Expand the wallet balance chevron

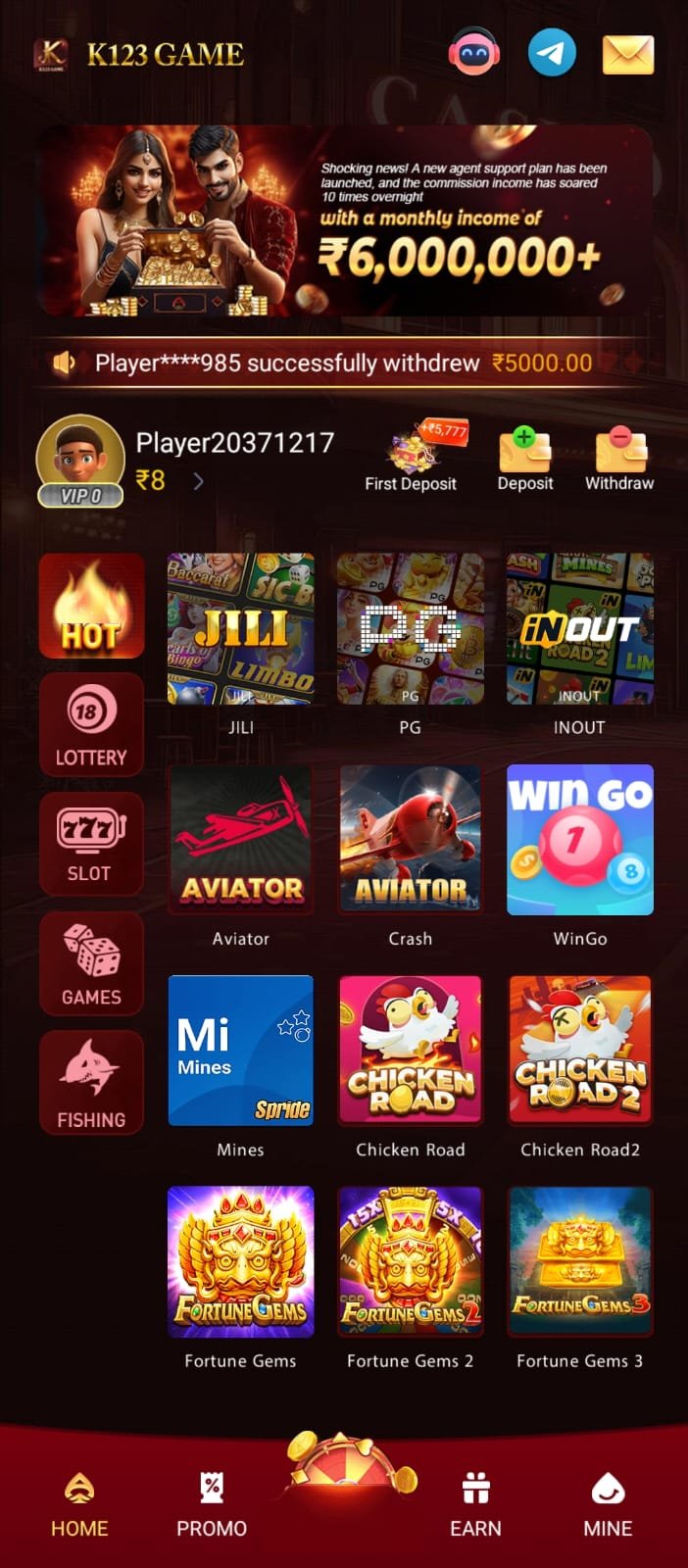(198, 481)
